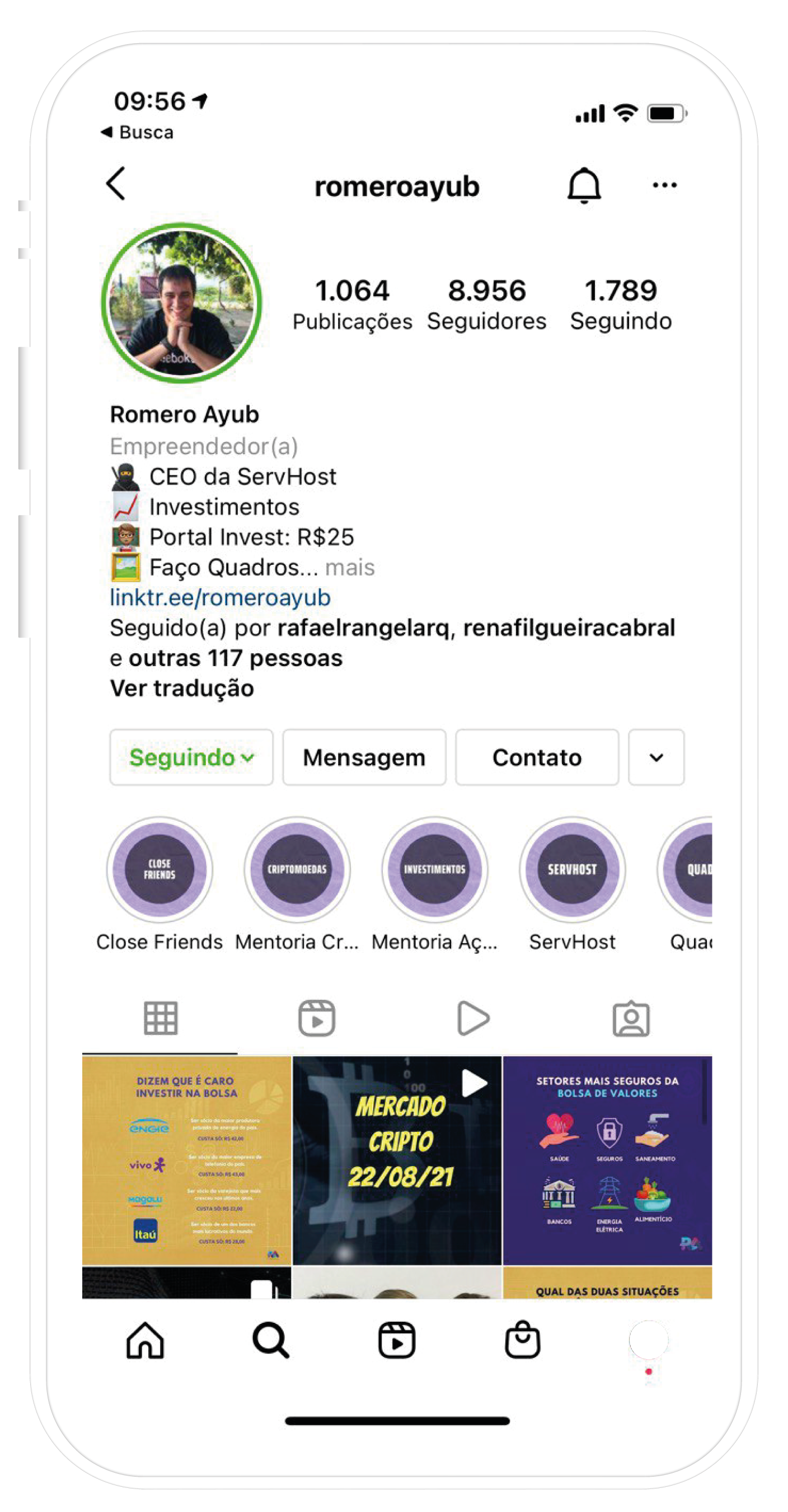The height and width of the screenshot is (1512, 788).
Task: Switch to the Reels tab on profile
Action: (317, 1018)
